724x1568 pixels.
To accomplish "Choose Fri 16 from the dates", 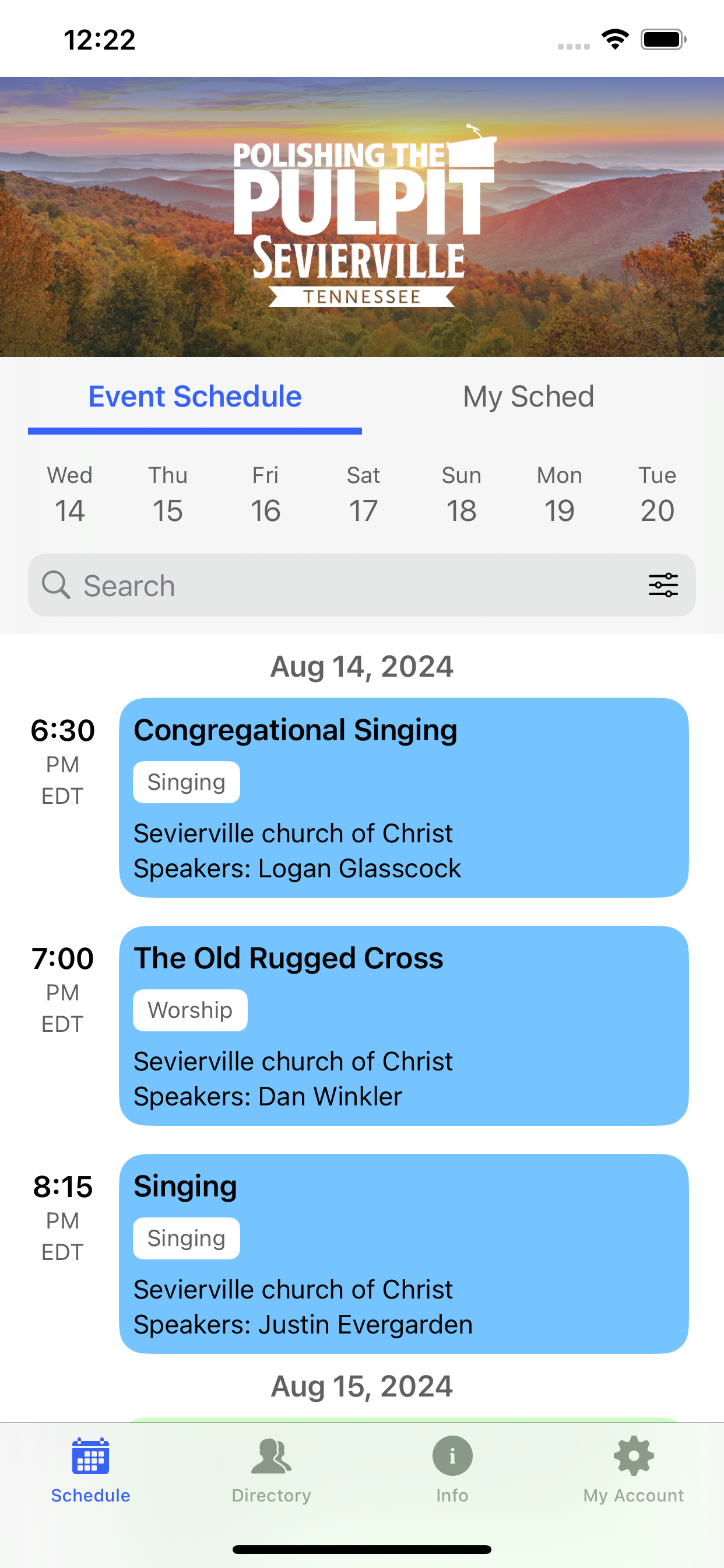I will (x=265, y=494).
